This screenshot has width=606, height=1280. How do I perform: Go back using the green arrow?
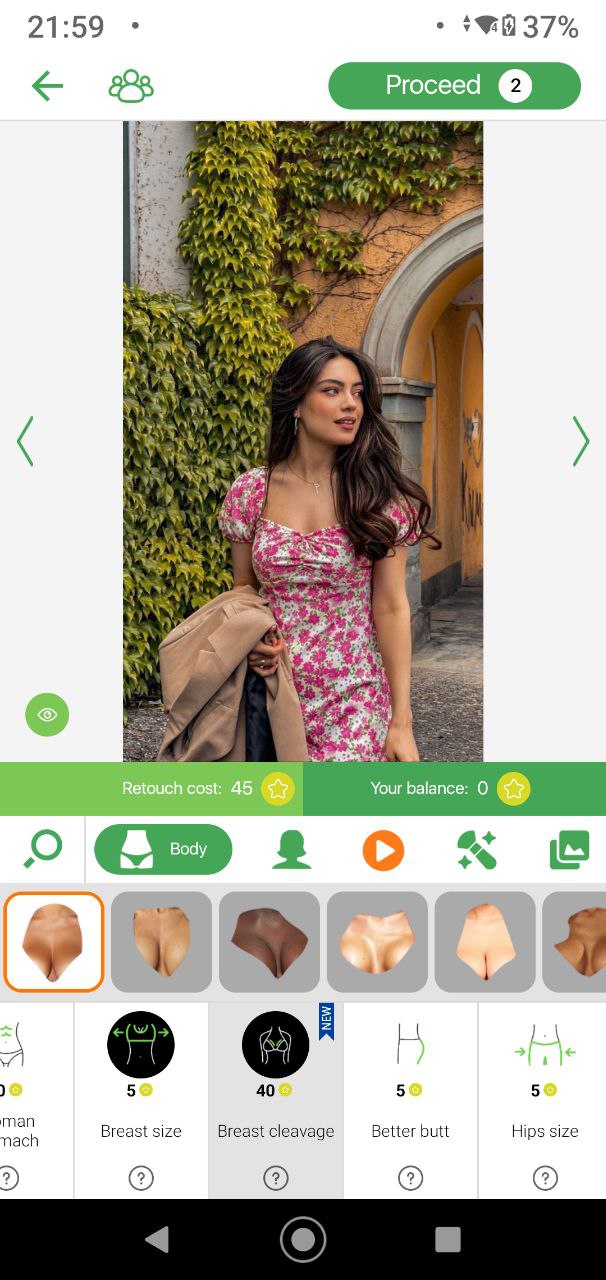pos(46,86)
